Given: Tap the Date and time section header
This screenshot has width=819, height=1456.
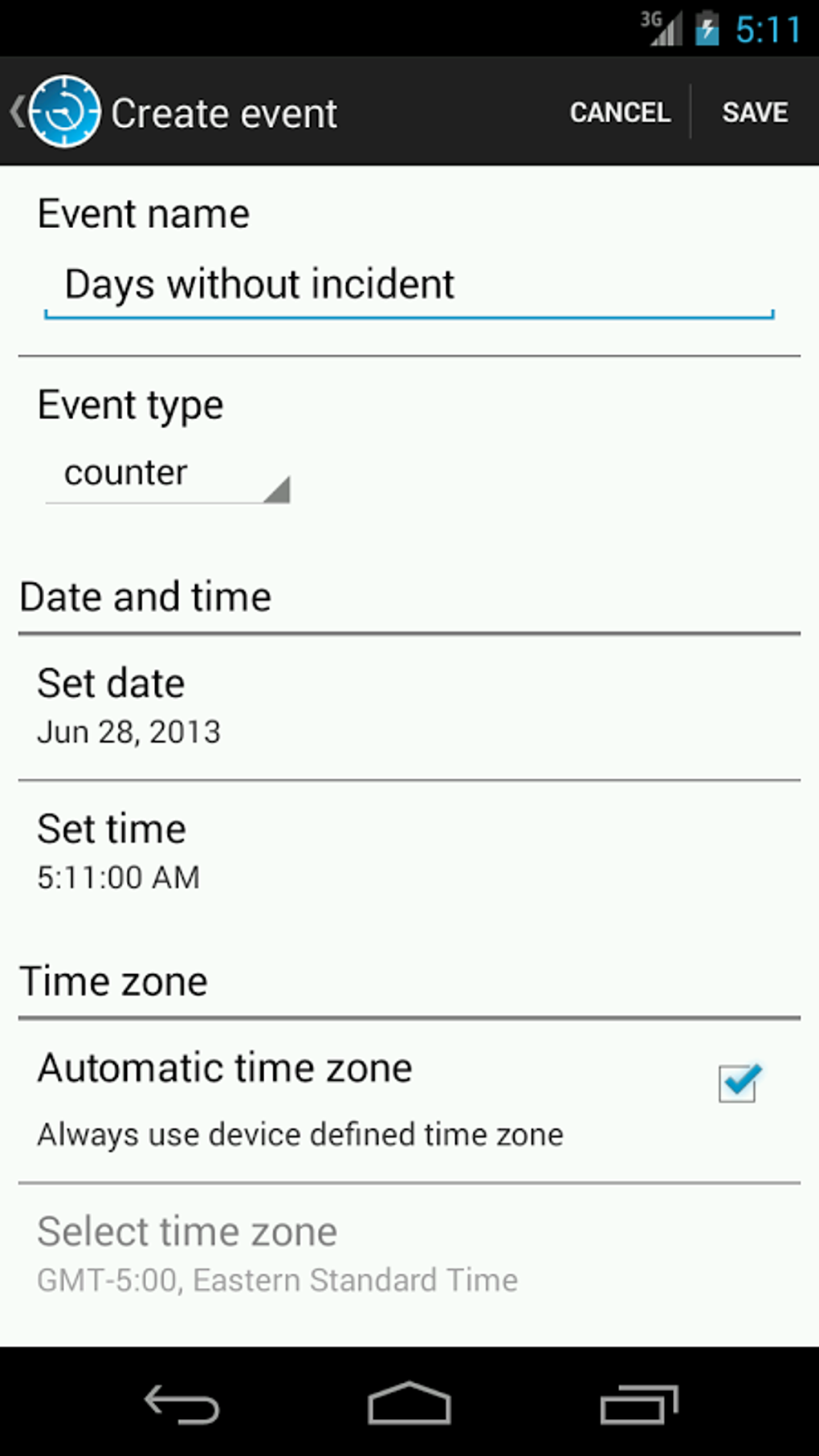Looking at the screenshot, I should (146, 595).
